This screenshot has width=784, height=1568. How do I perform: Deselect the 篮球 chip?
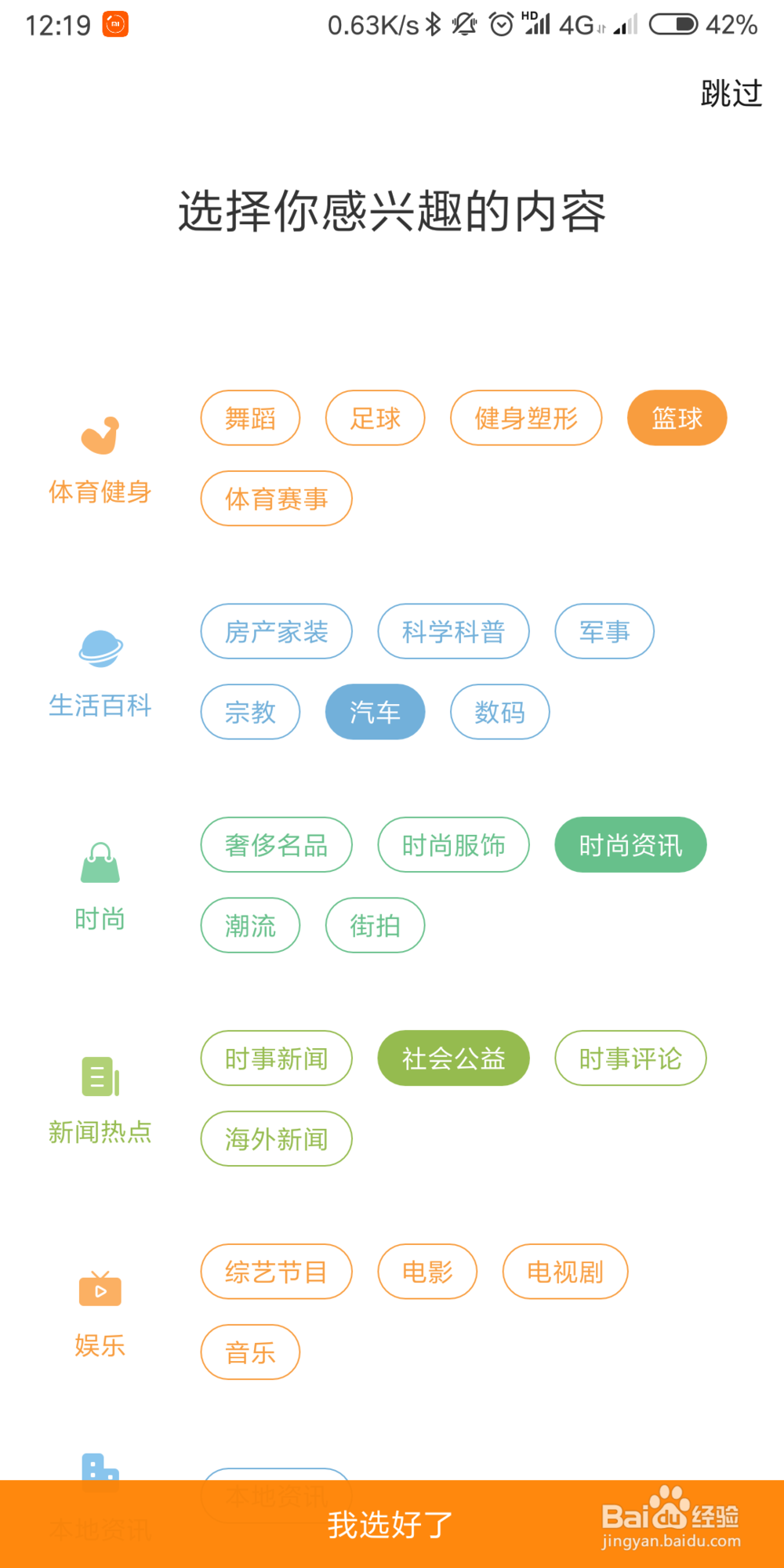point(677,418)
